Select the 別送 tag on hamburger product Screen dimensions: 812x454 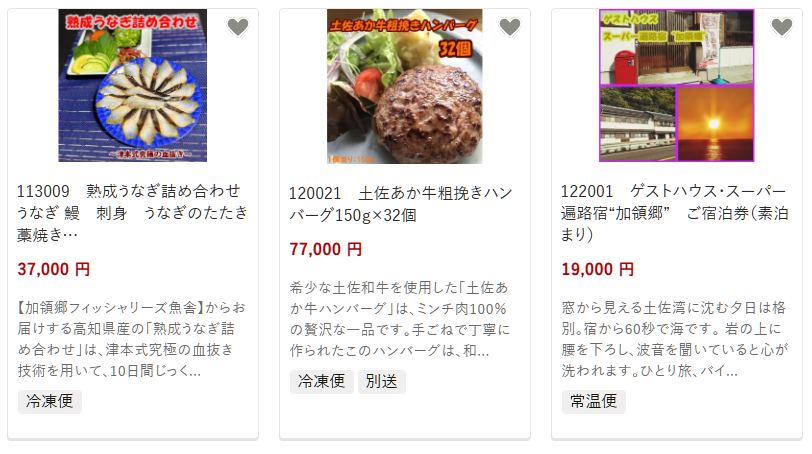pos(381,382)
